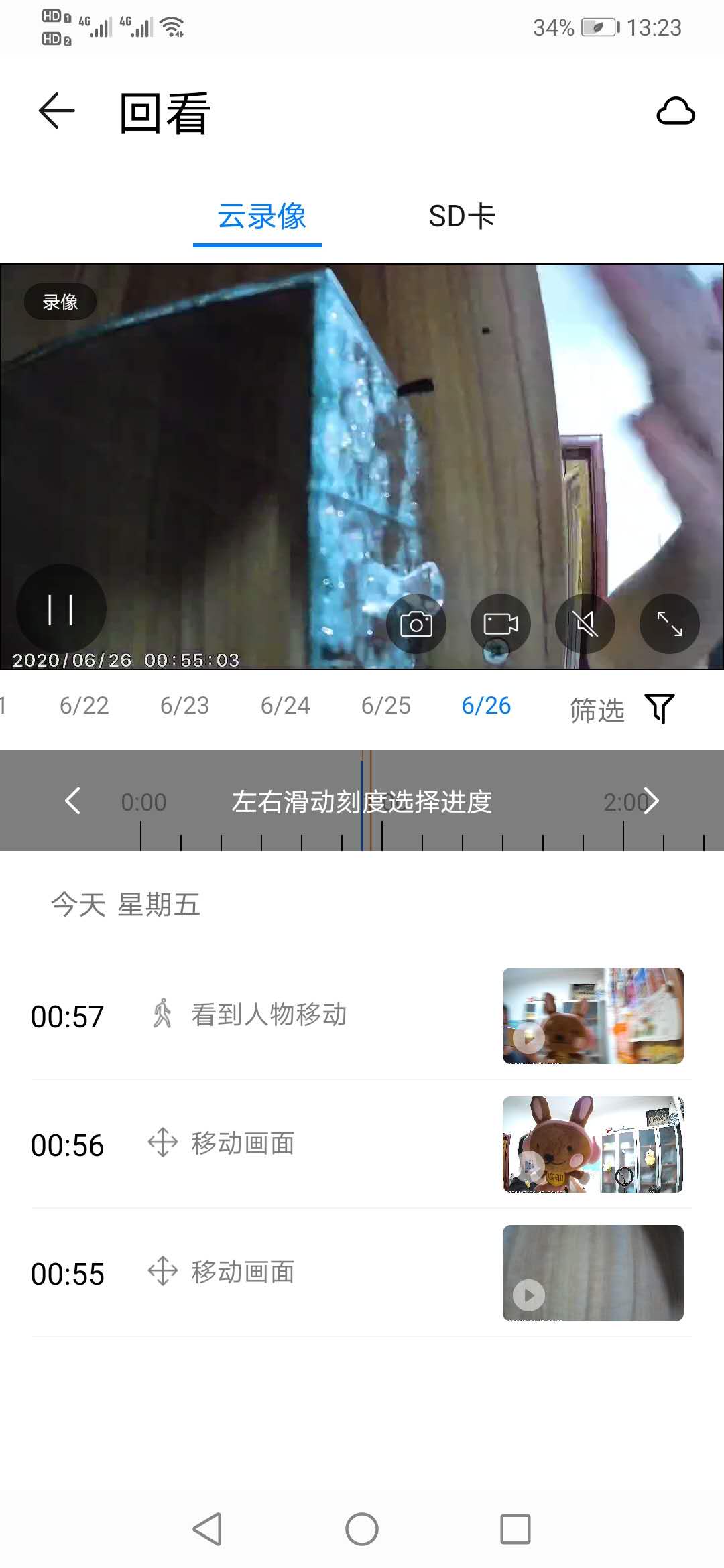Screen dimensions: 724x1568
Task: Start recording a clip with the video icon
Action: [x=500, y=623]
